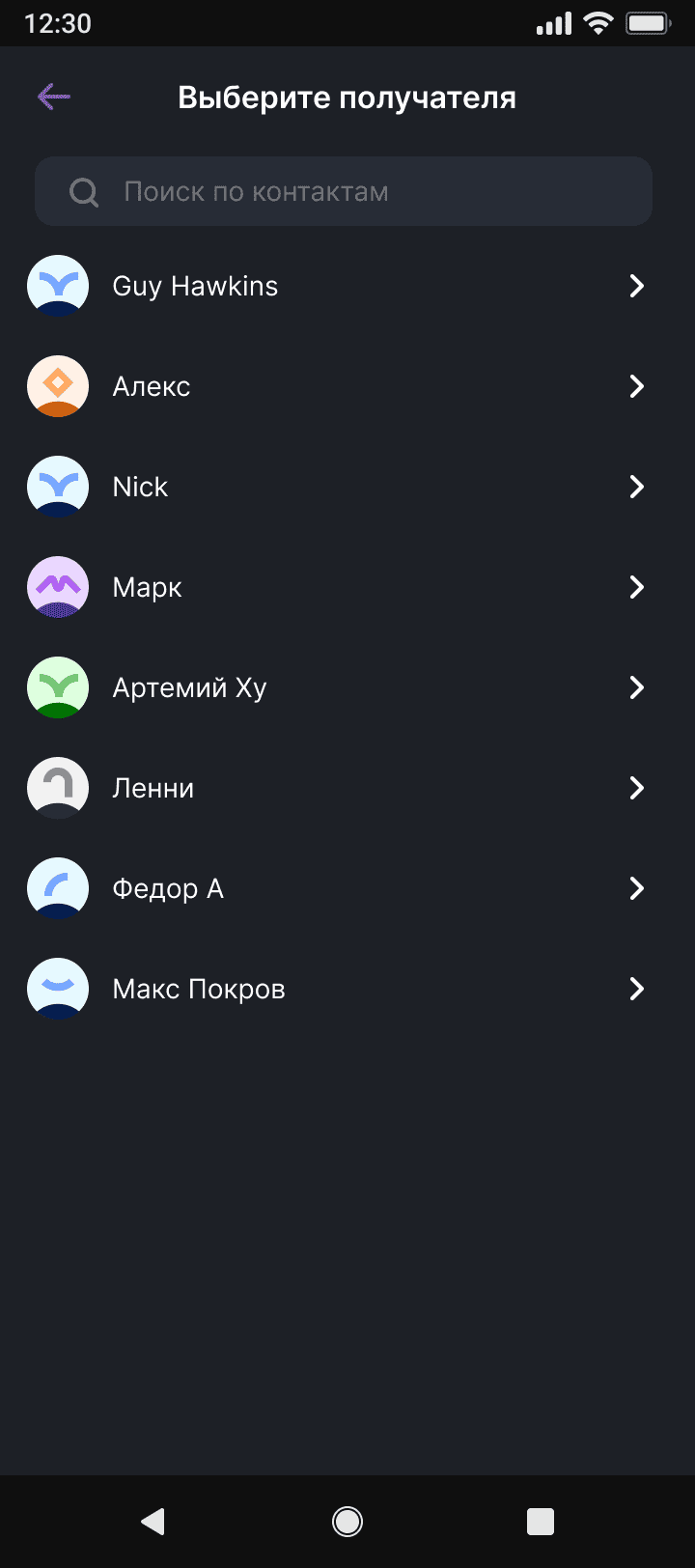695x1568 pixels.
Task: Tap the contact search field
Action: (344, 191)
